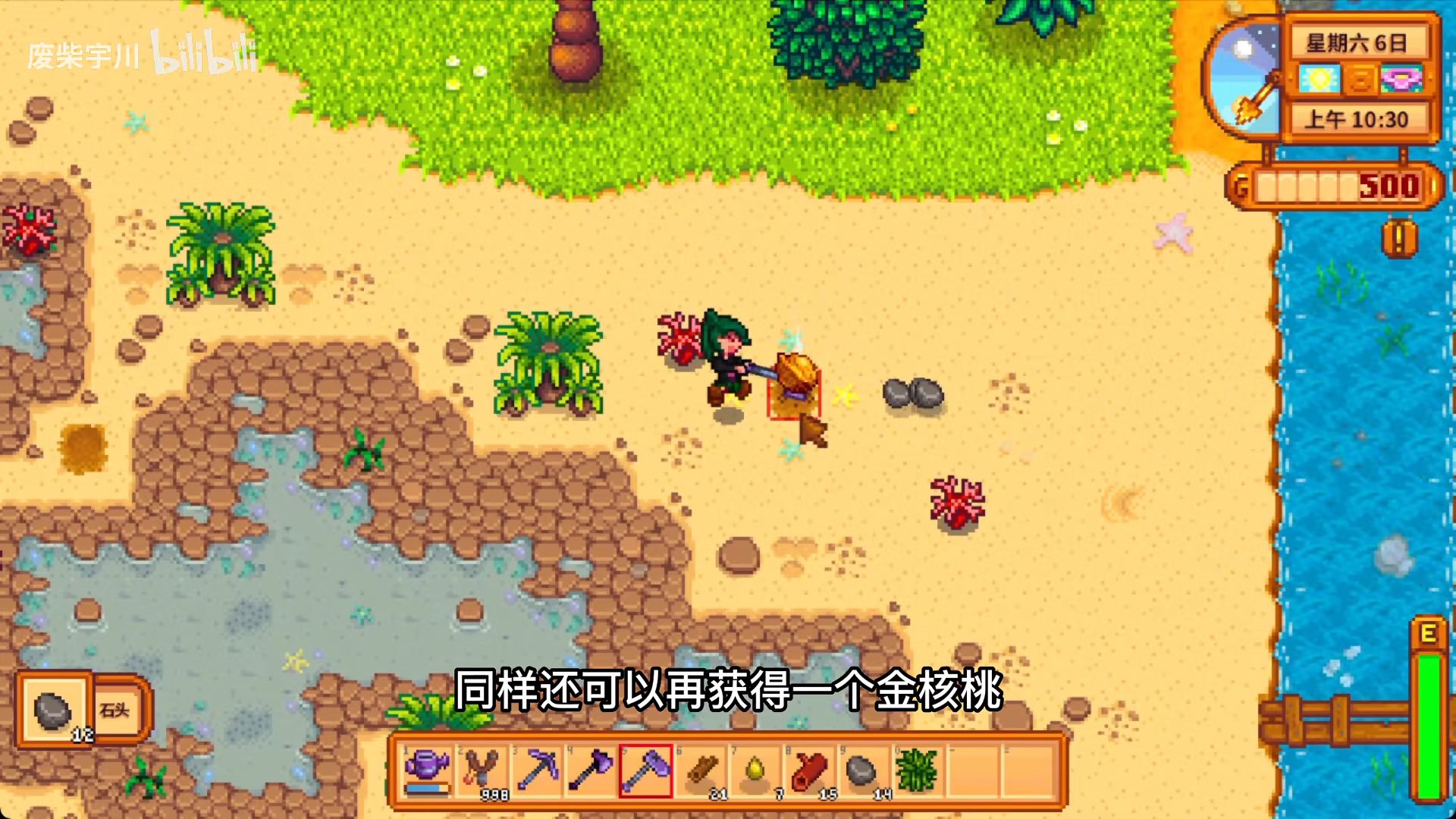This screenshot has height=819, width=1456.
Task: Select the watering can in the toolbar
Action: pyautogui.click(x=427, y=771)
